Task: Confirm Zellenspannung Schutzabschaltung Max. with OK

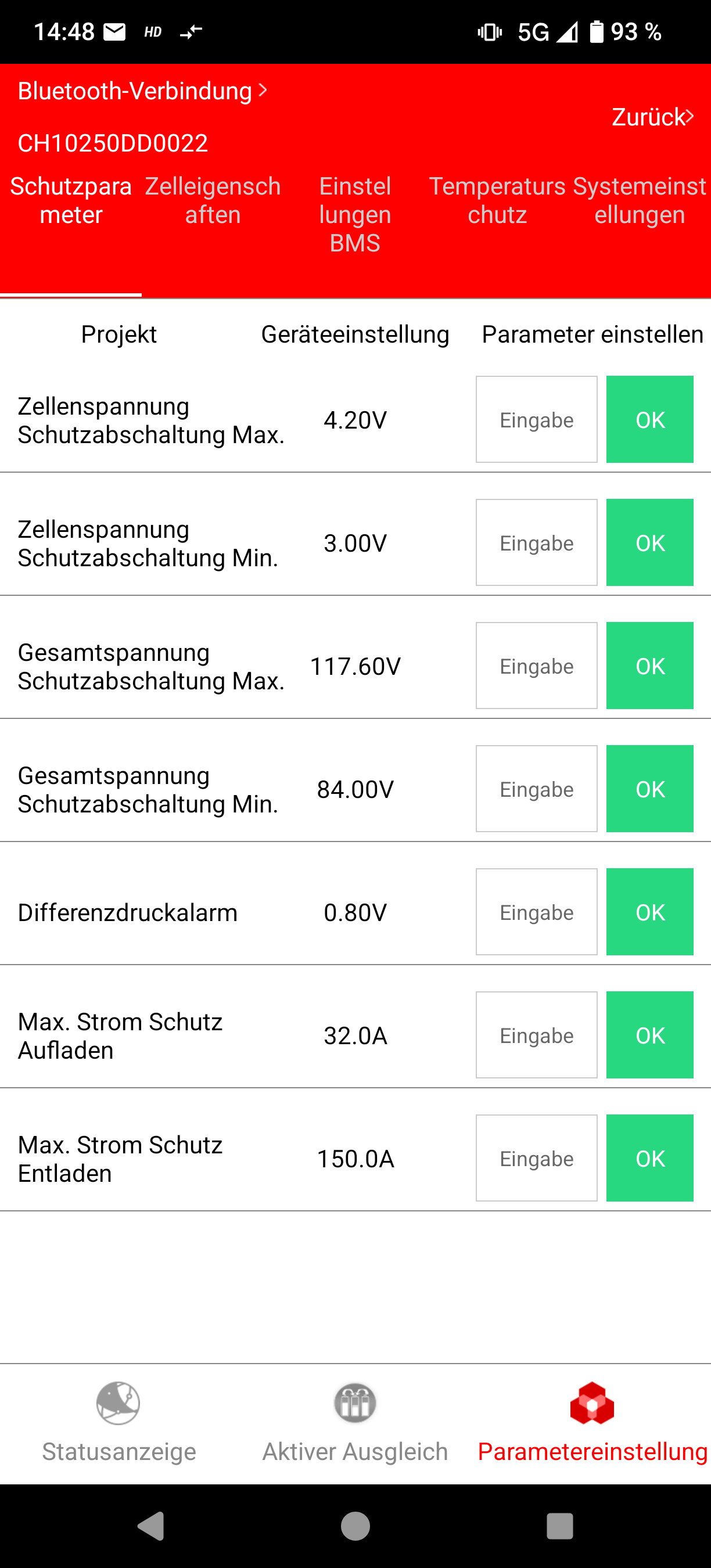Action: pos(649,419)
